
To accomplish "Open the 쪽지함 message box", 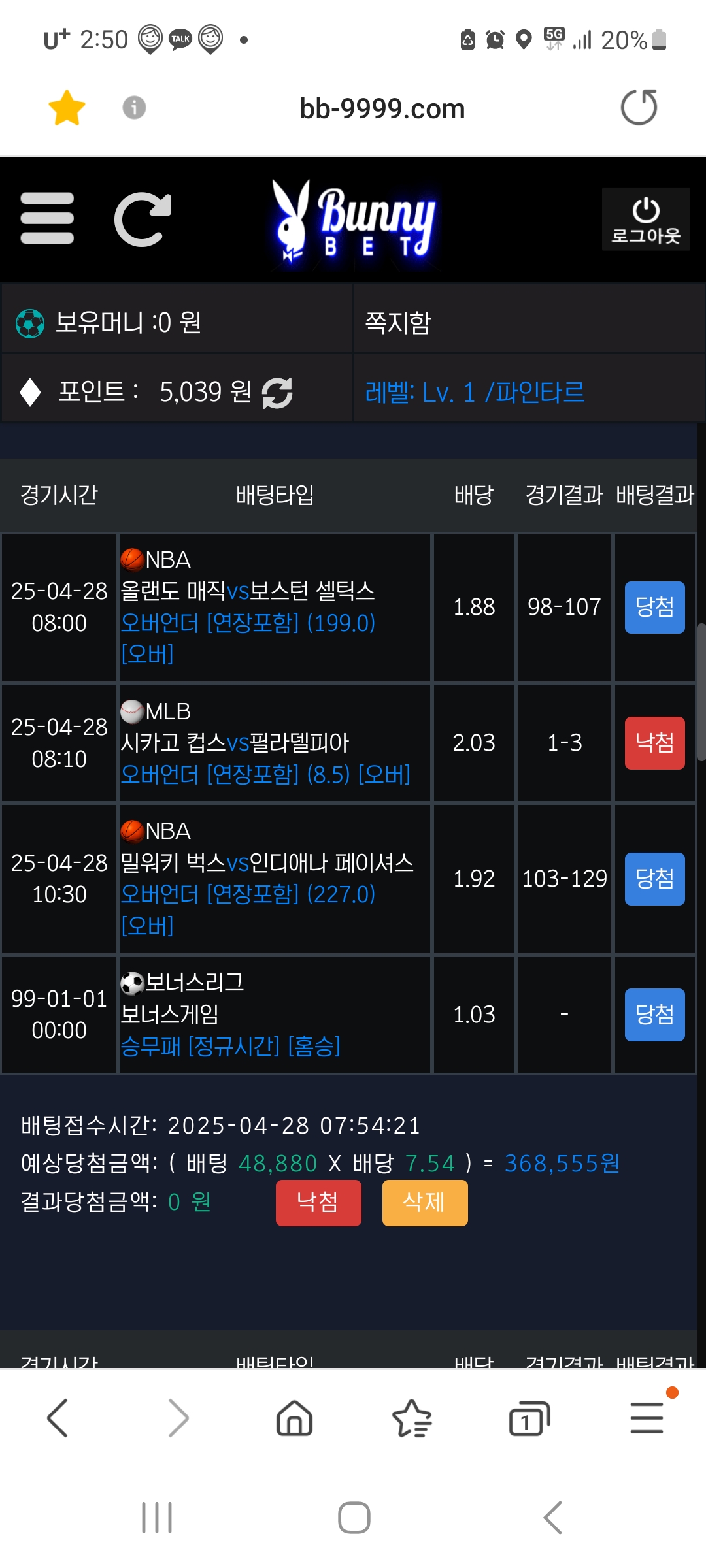I will (x=398, y=322).
